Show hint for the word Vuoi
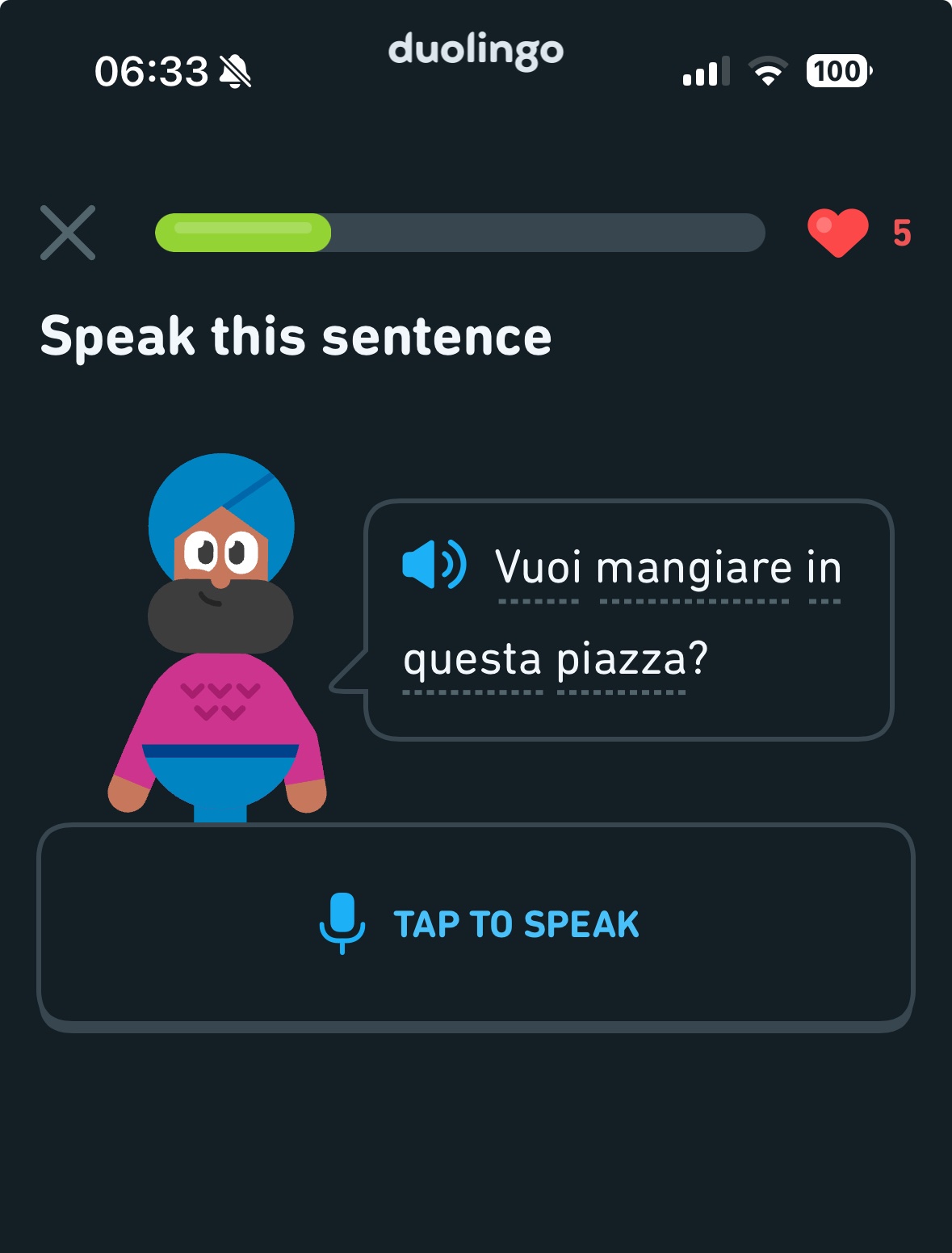 [538, 568]
